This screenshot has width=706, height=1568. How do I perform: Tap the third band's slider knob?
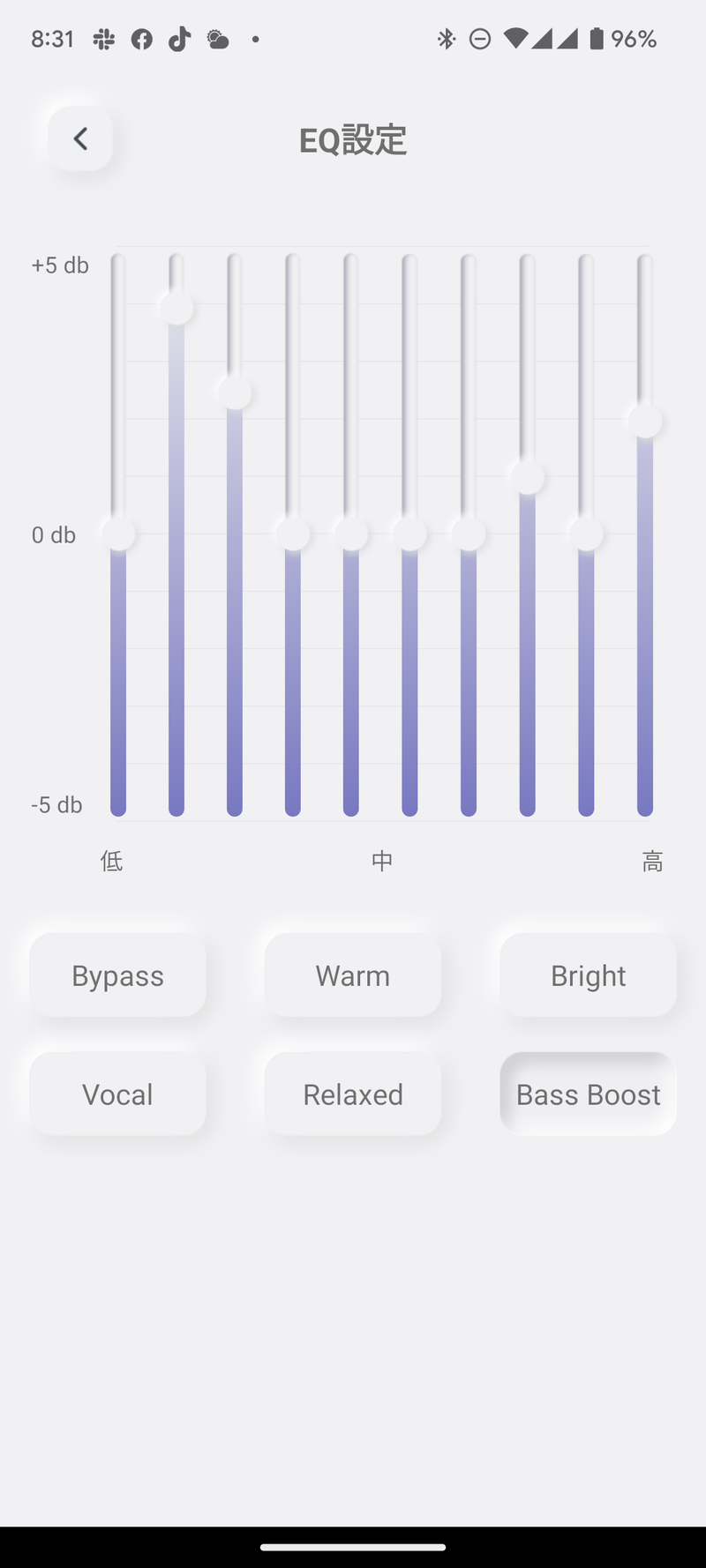point(235,392)
